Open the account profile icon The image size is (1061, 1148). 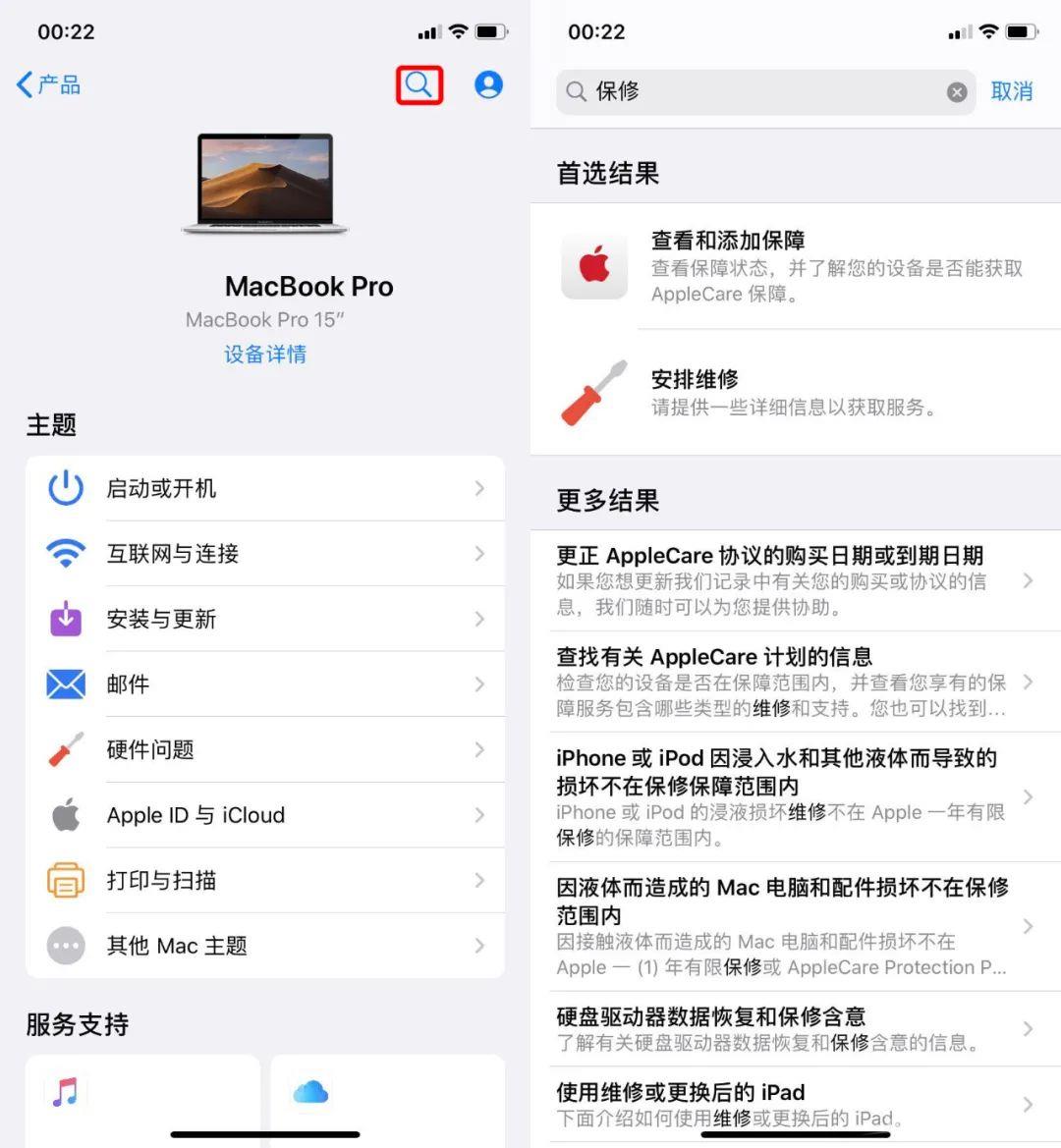coord(488,84)
